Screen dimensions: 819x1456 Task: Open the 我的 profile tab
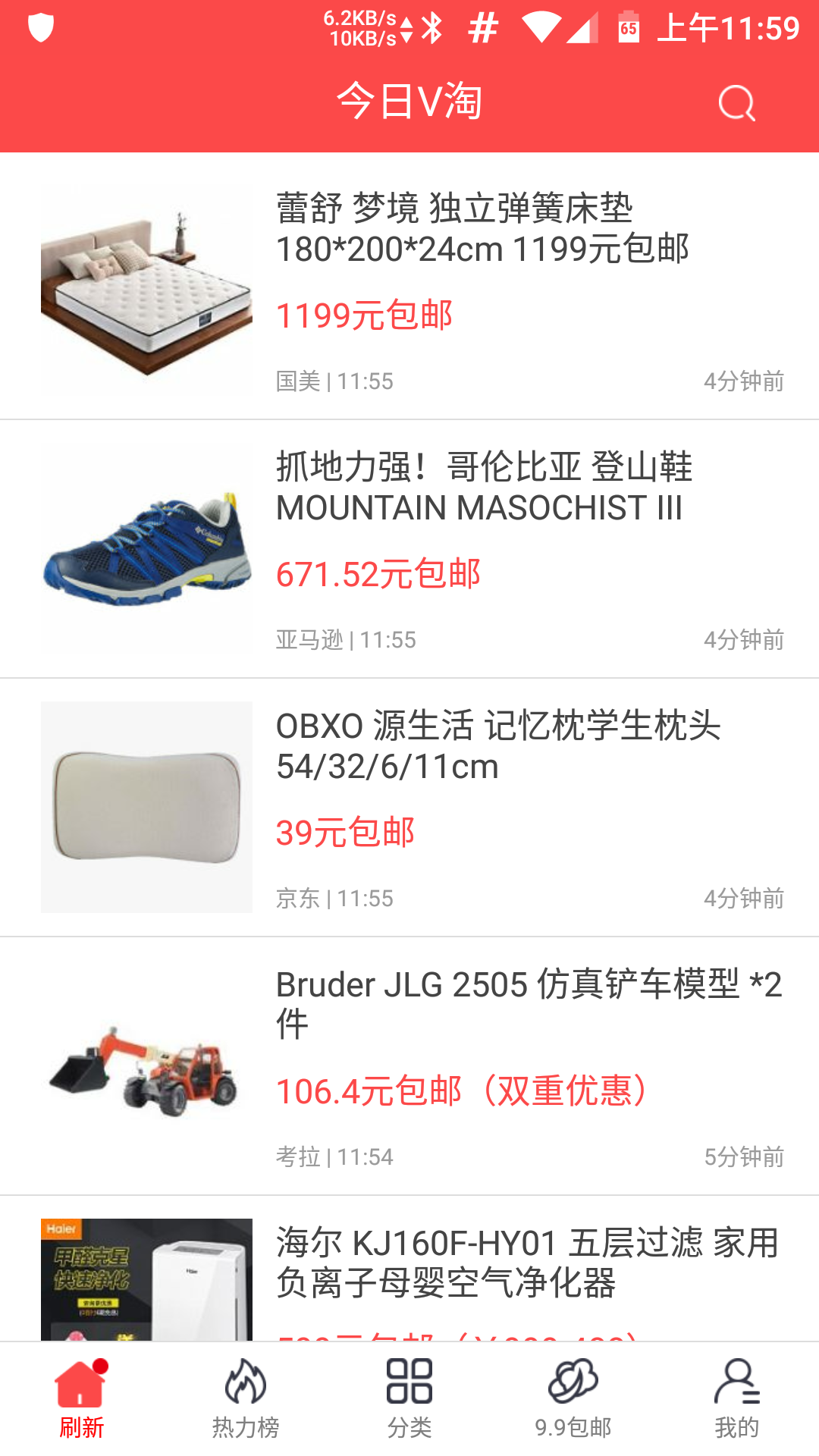click(x=736, y=1399)
